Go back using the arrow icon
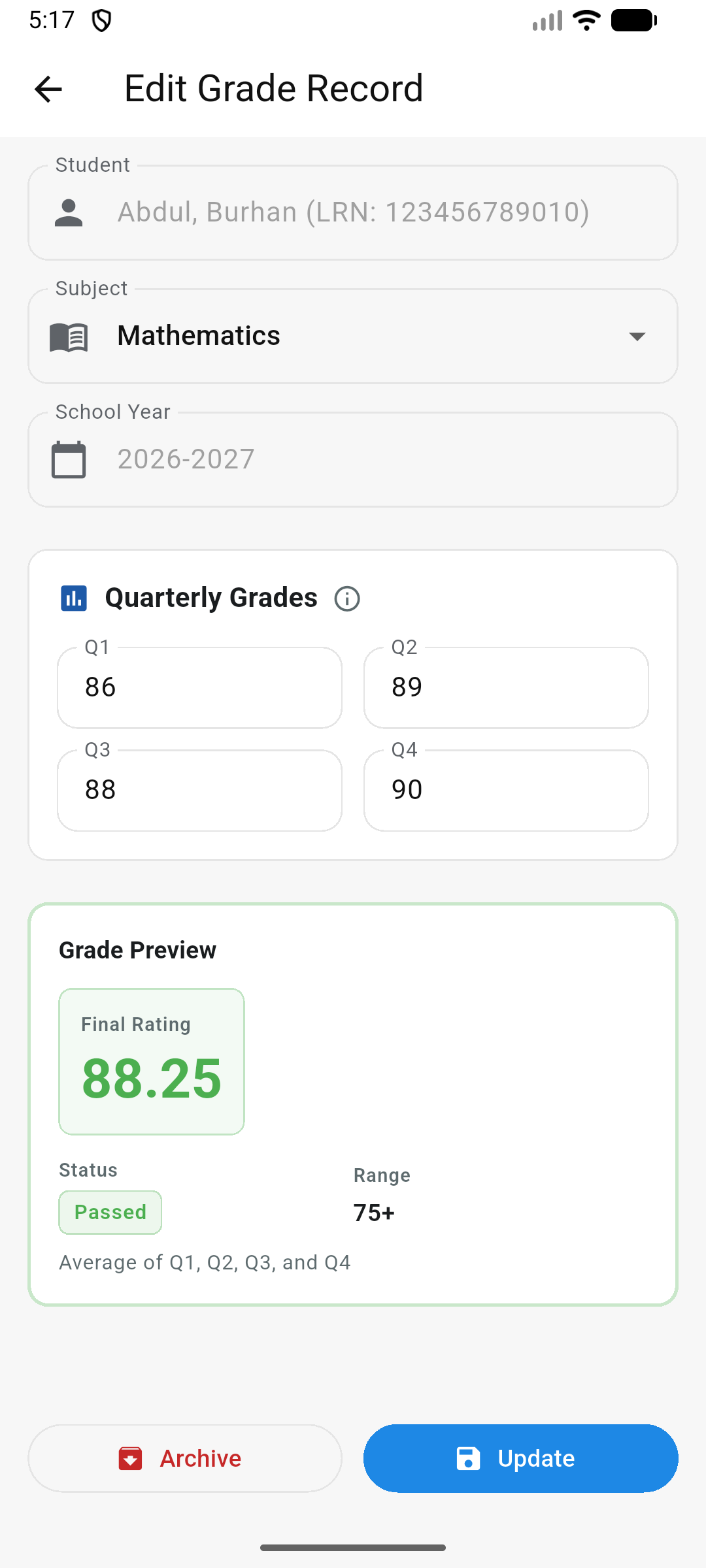The height and width of the screenshot is (1568, 706). coord(48,90)
